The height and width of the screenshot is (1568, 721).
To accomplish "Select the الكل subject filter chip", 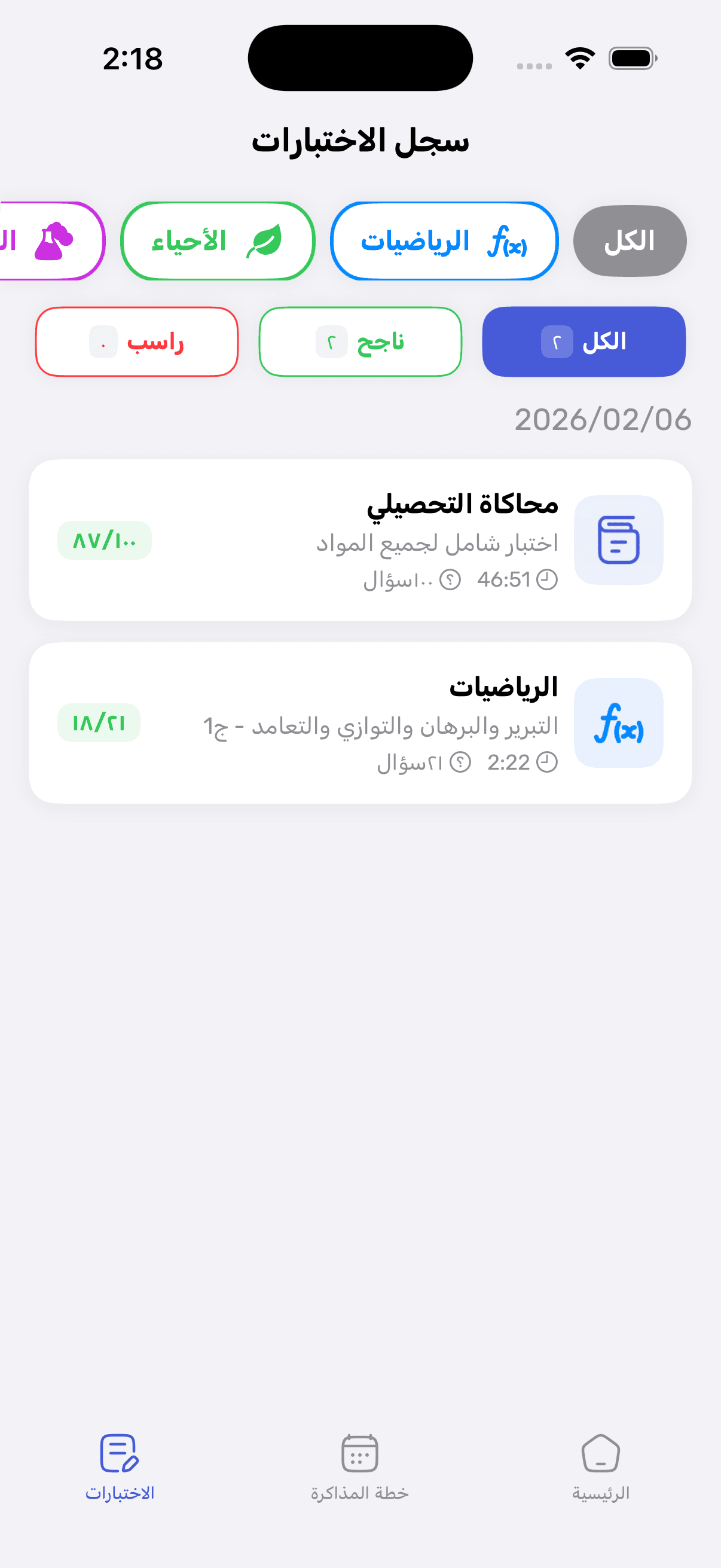I will click(x=629, y=240).
